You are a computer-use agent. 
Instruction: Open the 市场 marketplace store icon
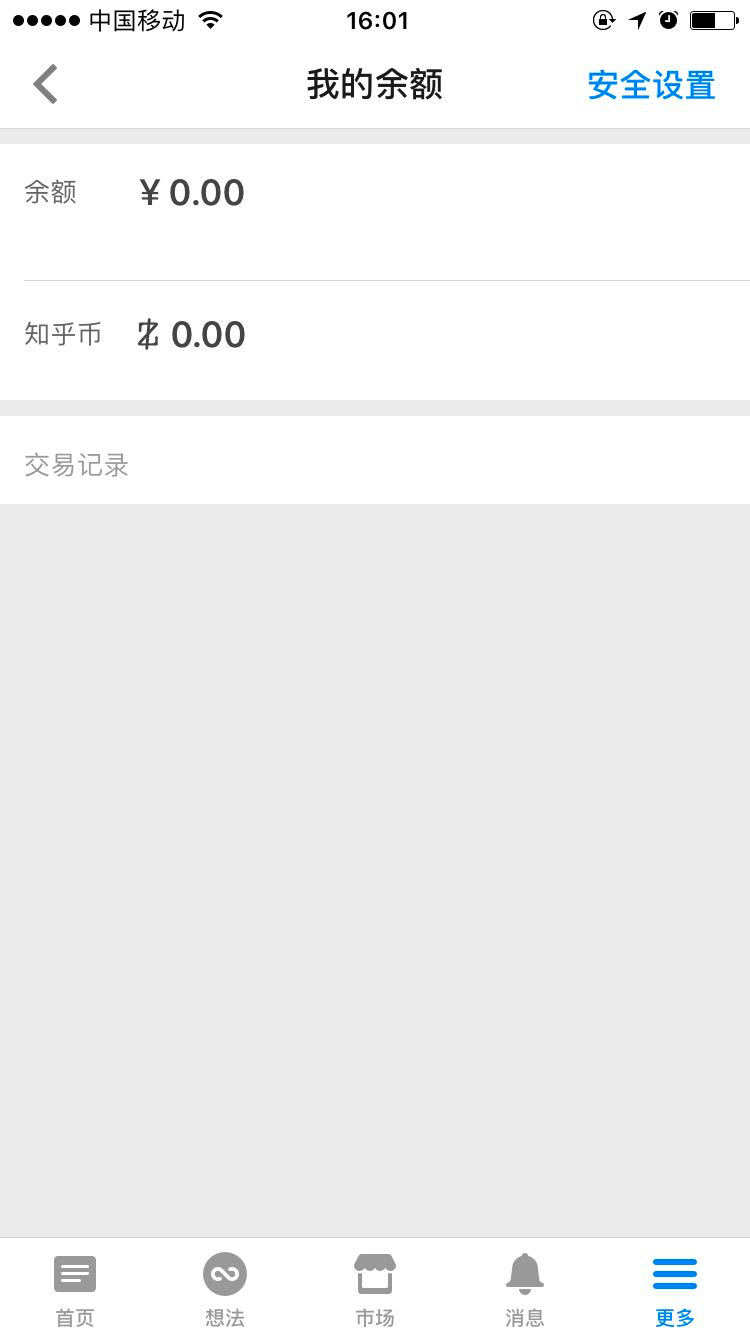click(x=375, y=1272)
